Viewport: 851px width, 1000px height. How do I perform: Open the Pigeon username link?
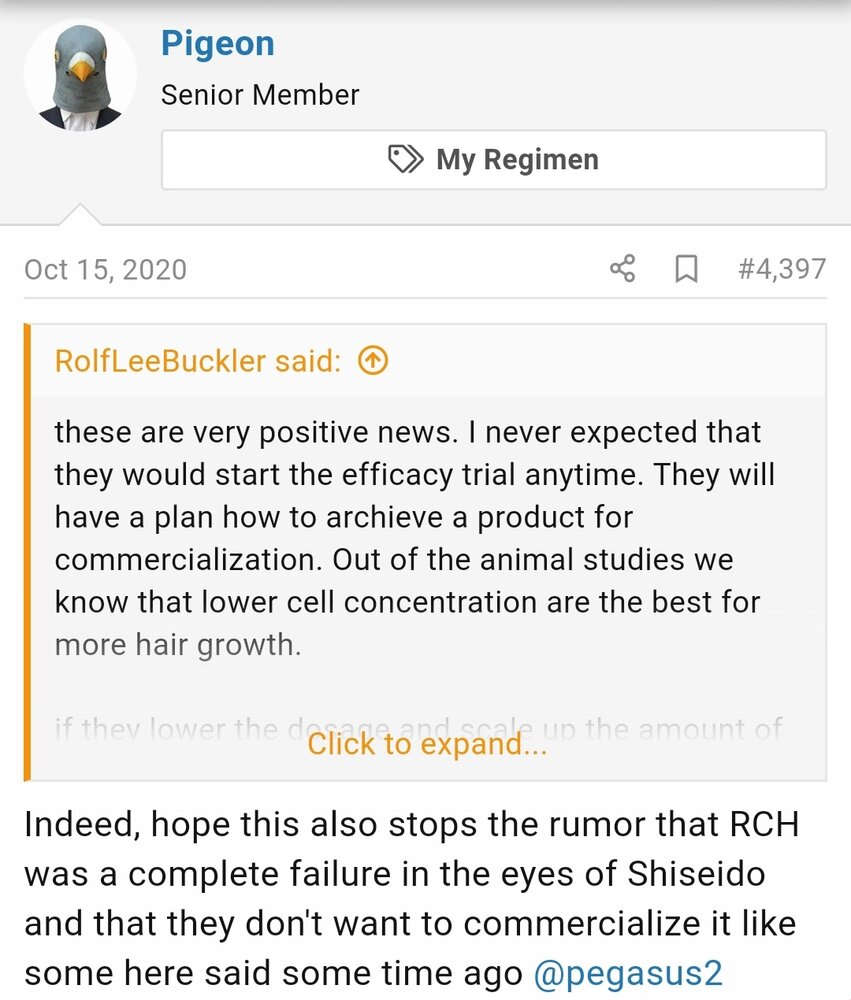(x=217, y=43)
